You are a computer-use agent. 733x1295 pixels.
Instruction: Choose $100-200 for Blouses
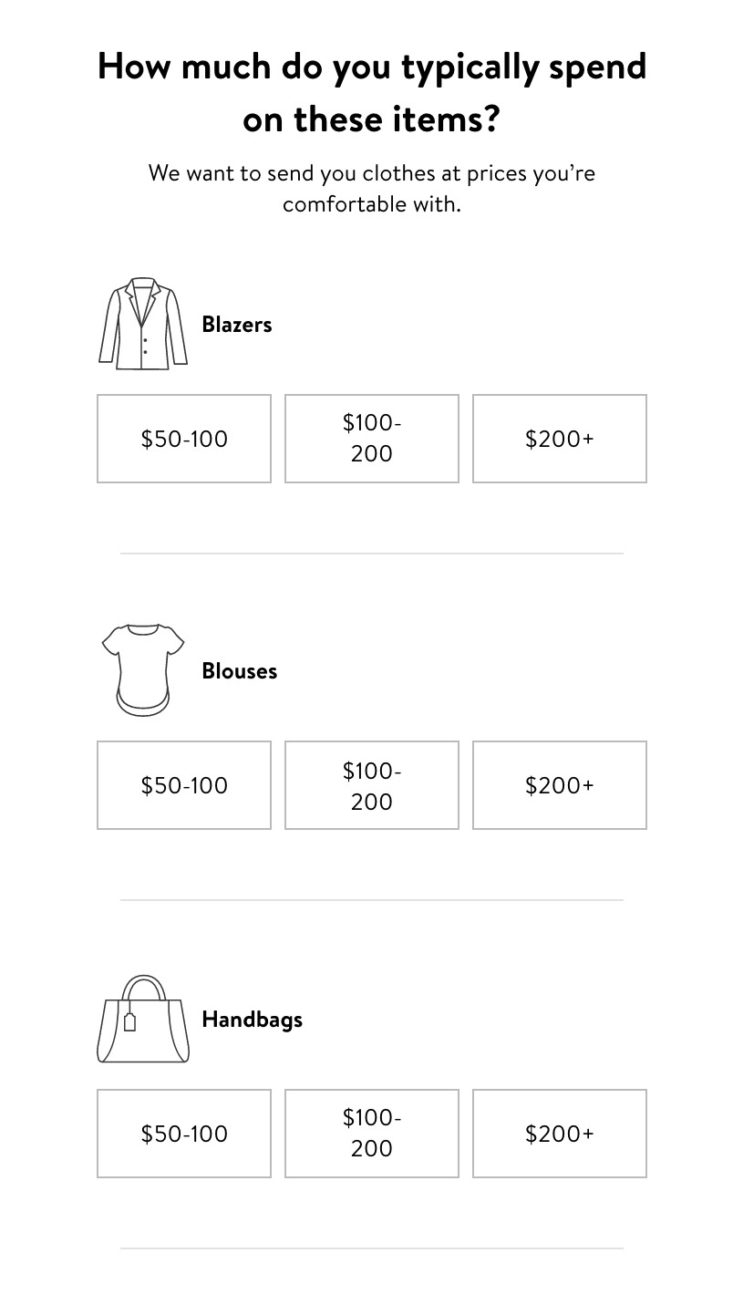(372, 785)
